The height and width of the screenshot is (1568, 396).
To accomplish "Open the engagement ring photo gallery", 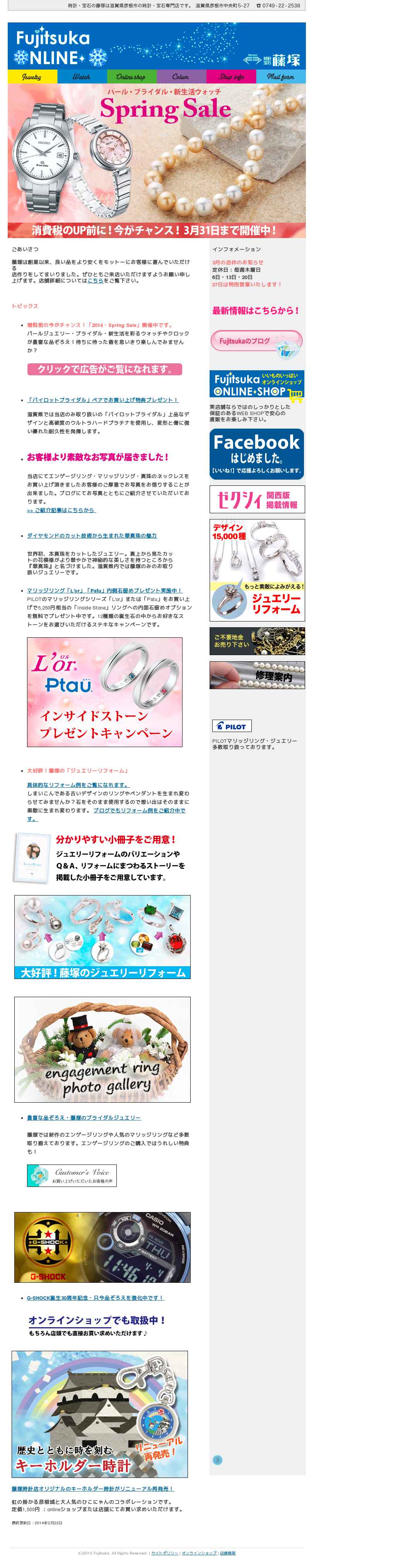I will click(102, 1049).
